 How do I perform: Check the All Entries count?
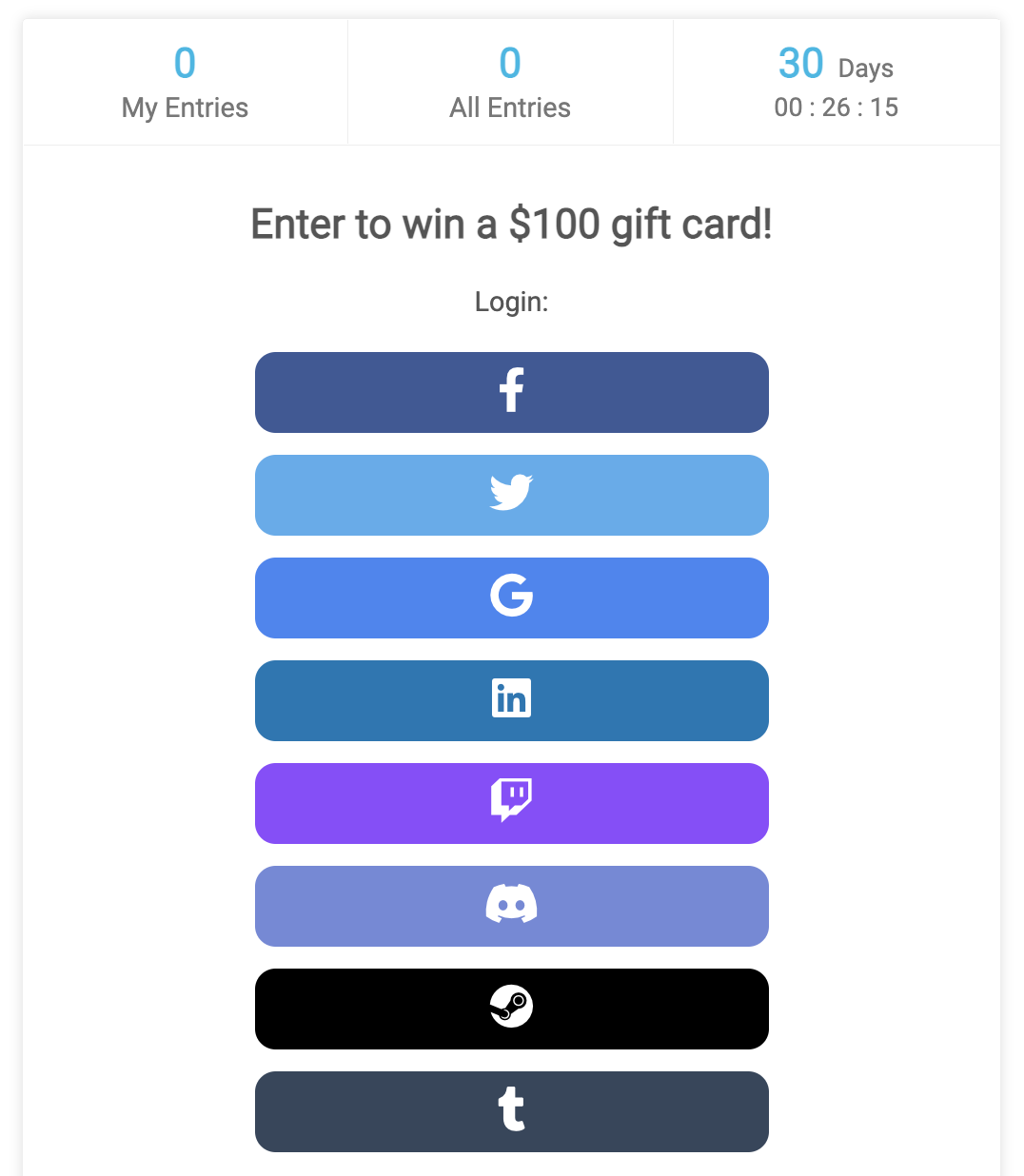[x=510, y=108]
